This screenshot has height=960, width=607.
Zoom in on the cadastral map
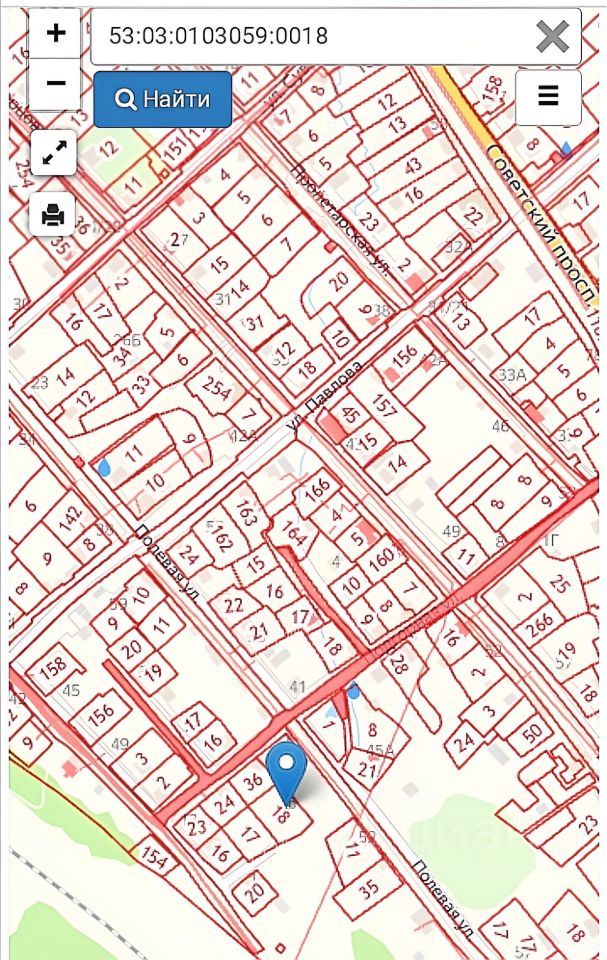(56, 33)
